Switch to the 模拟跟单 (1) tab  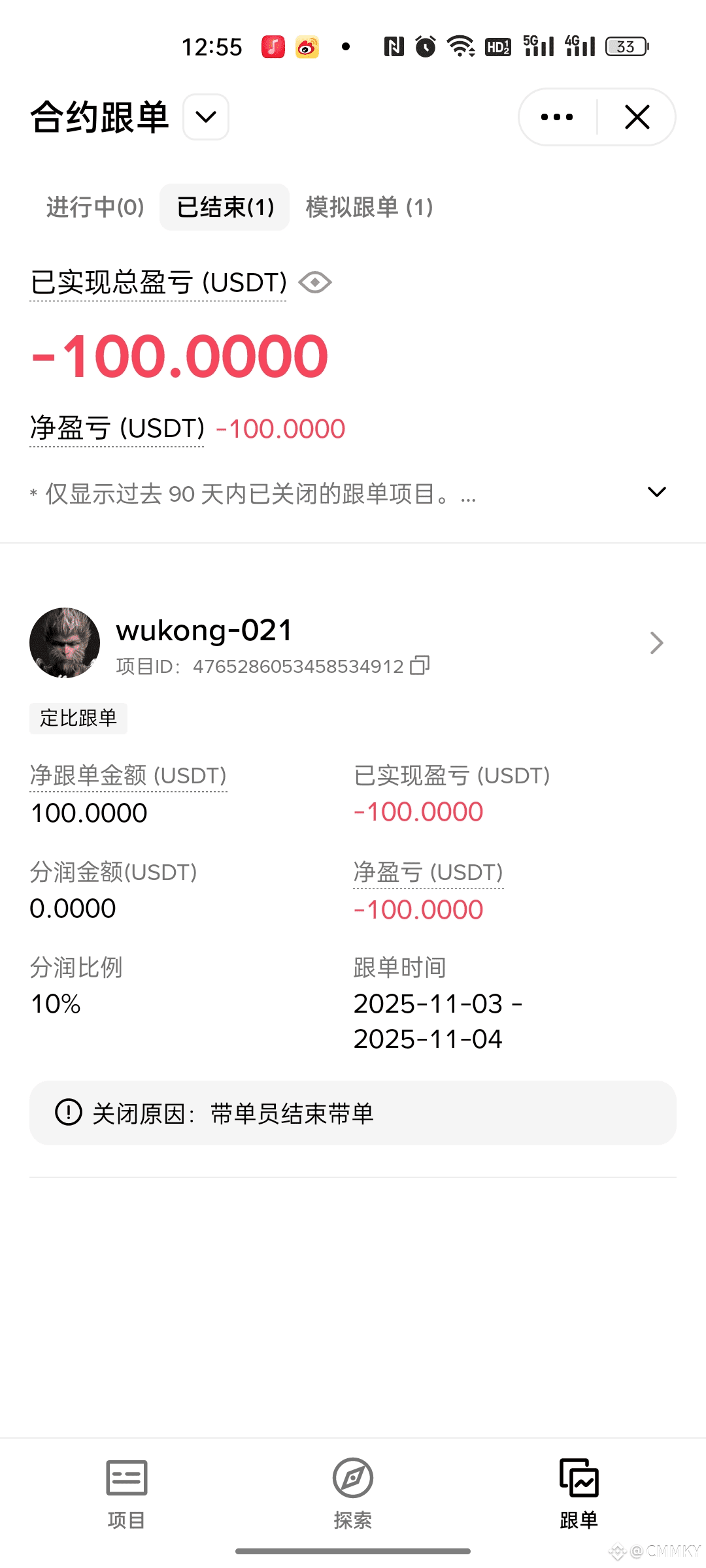[369, 207]
